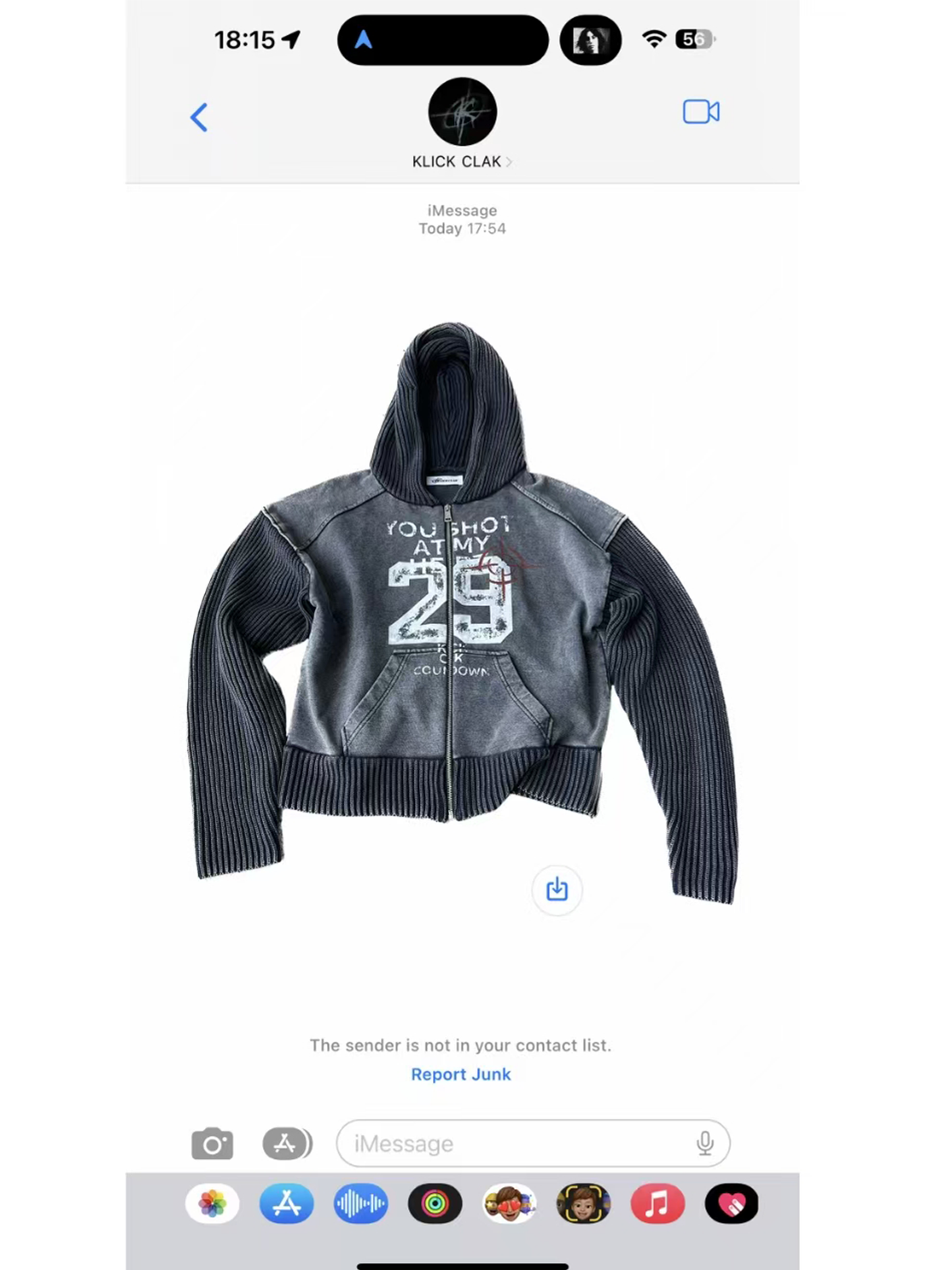Image resolution: width=952 pixels, height=1270 pixels.
Task: Open the Fitness activity rings app
Action: tap(435, 1204)
